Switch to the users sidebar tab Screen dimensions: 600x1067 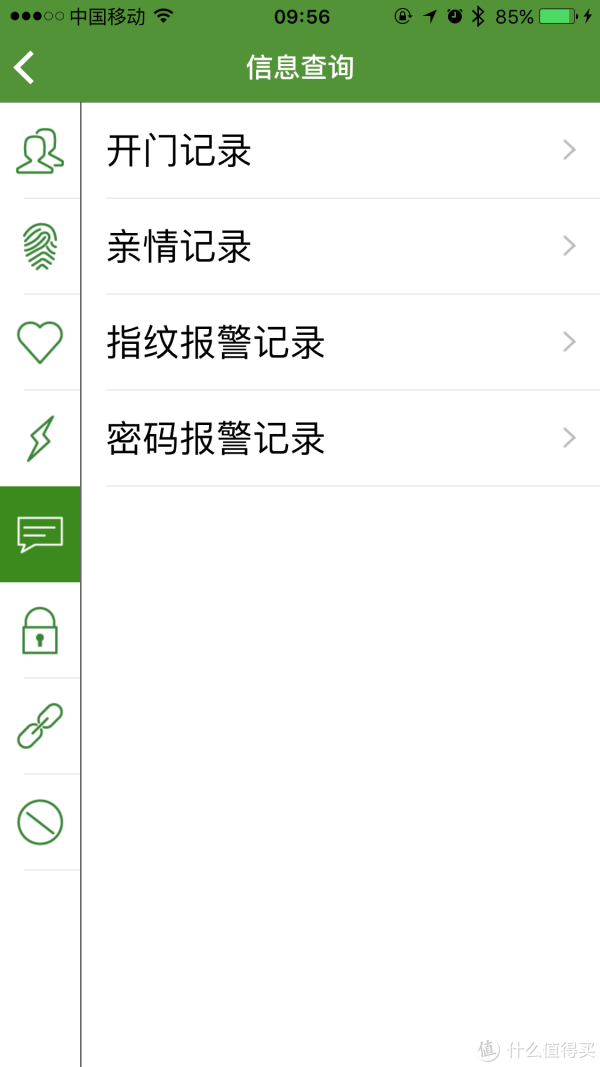tap(40, 151)
